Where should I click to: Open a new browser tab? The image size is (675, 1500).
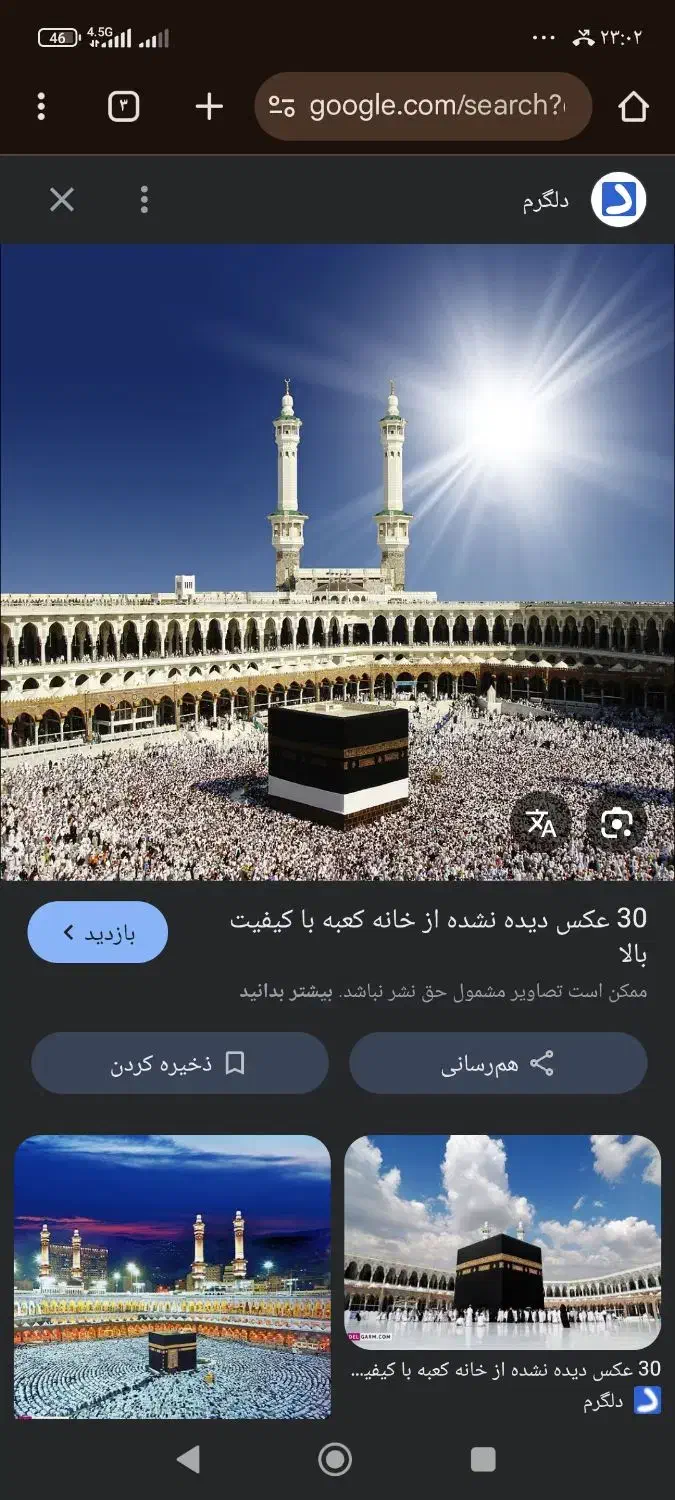208,106
